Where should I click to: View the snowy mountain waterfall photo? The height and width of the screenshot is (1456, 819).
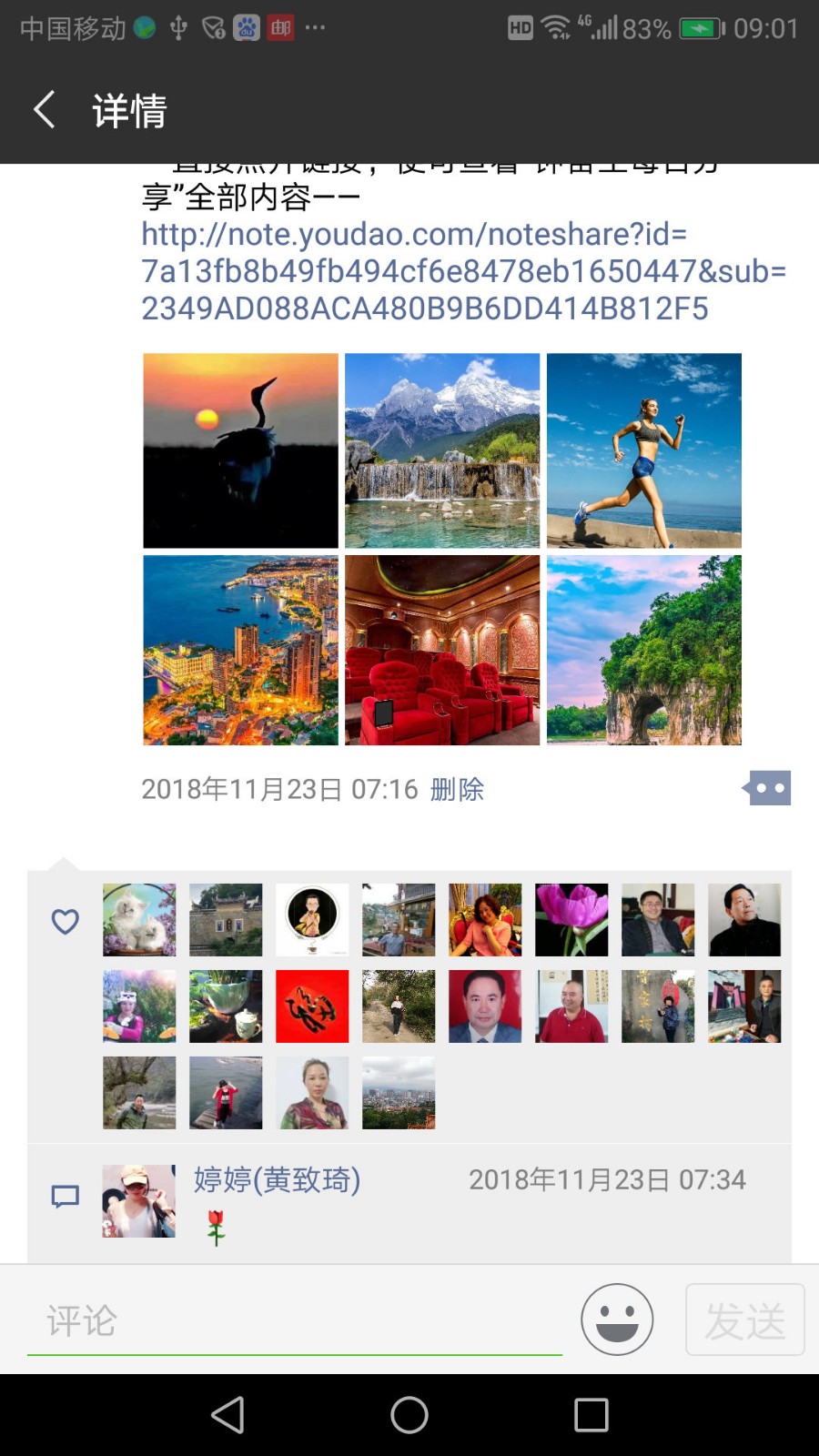(442, 450)
